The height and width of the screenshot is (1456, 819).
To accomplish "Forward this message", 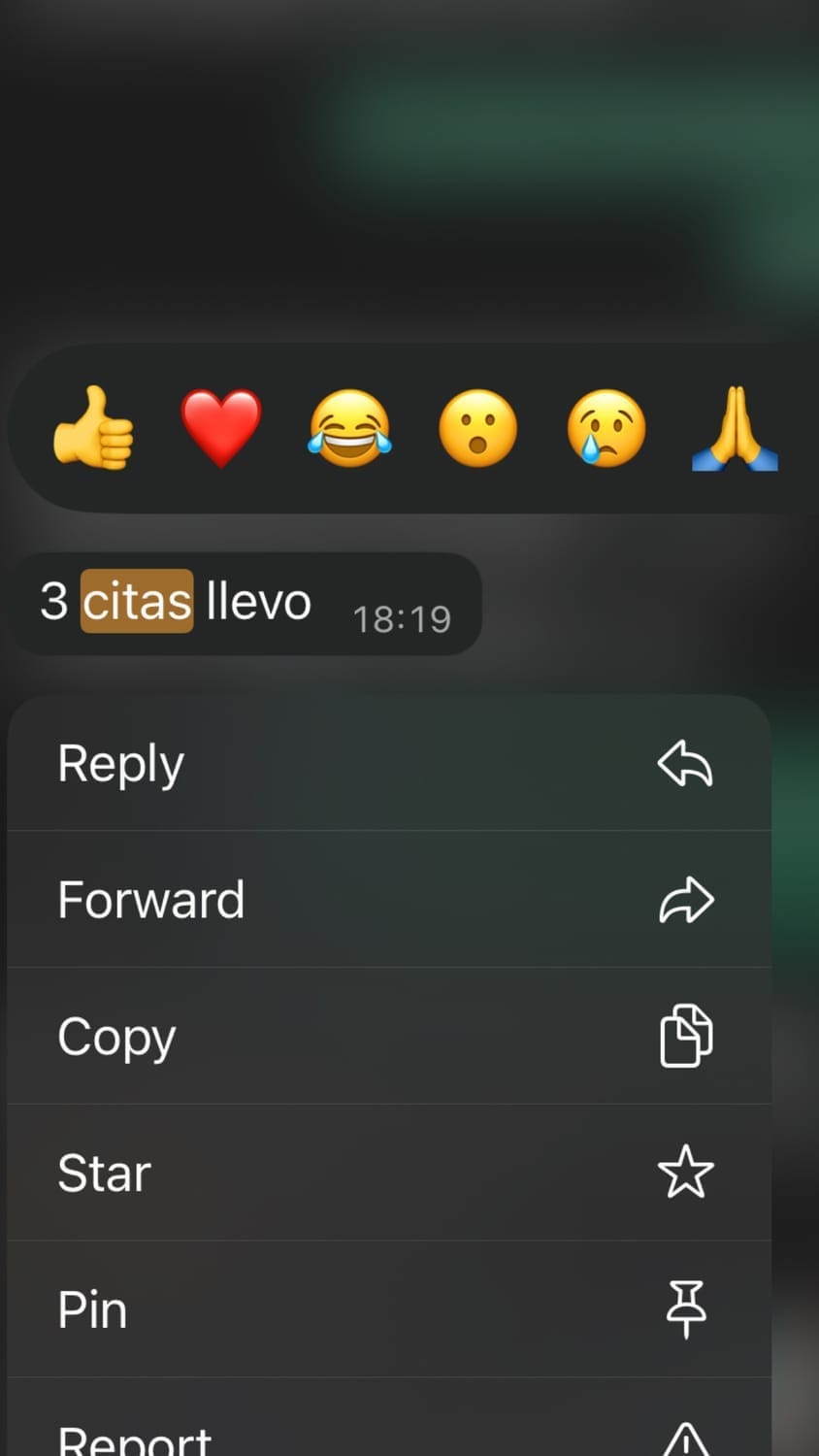I will pyautogui.click(x=388, y=900).
